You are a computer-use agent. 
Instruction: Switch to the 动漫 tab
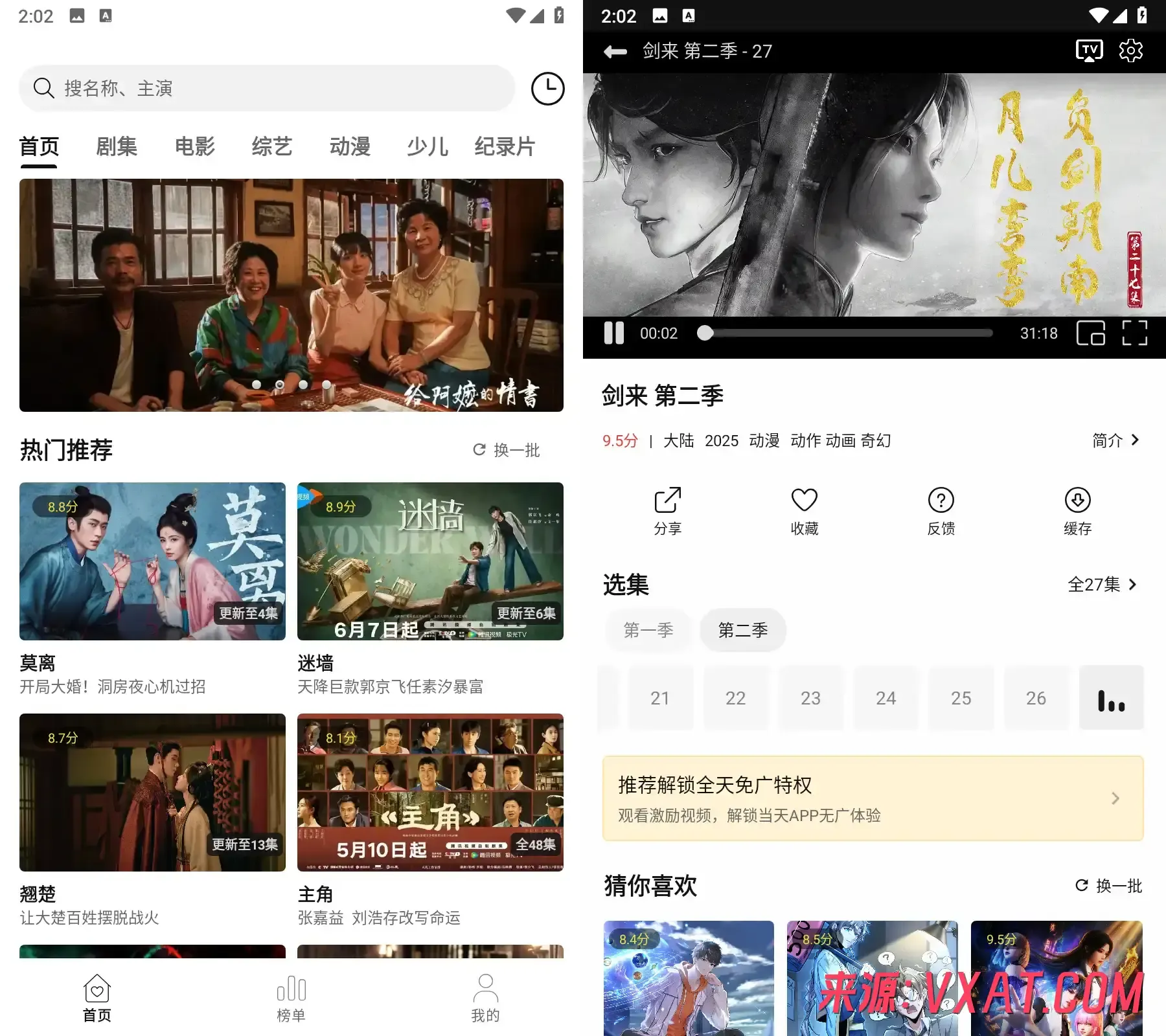click(x=350, y=146)
